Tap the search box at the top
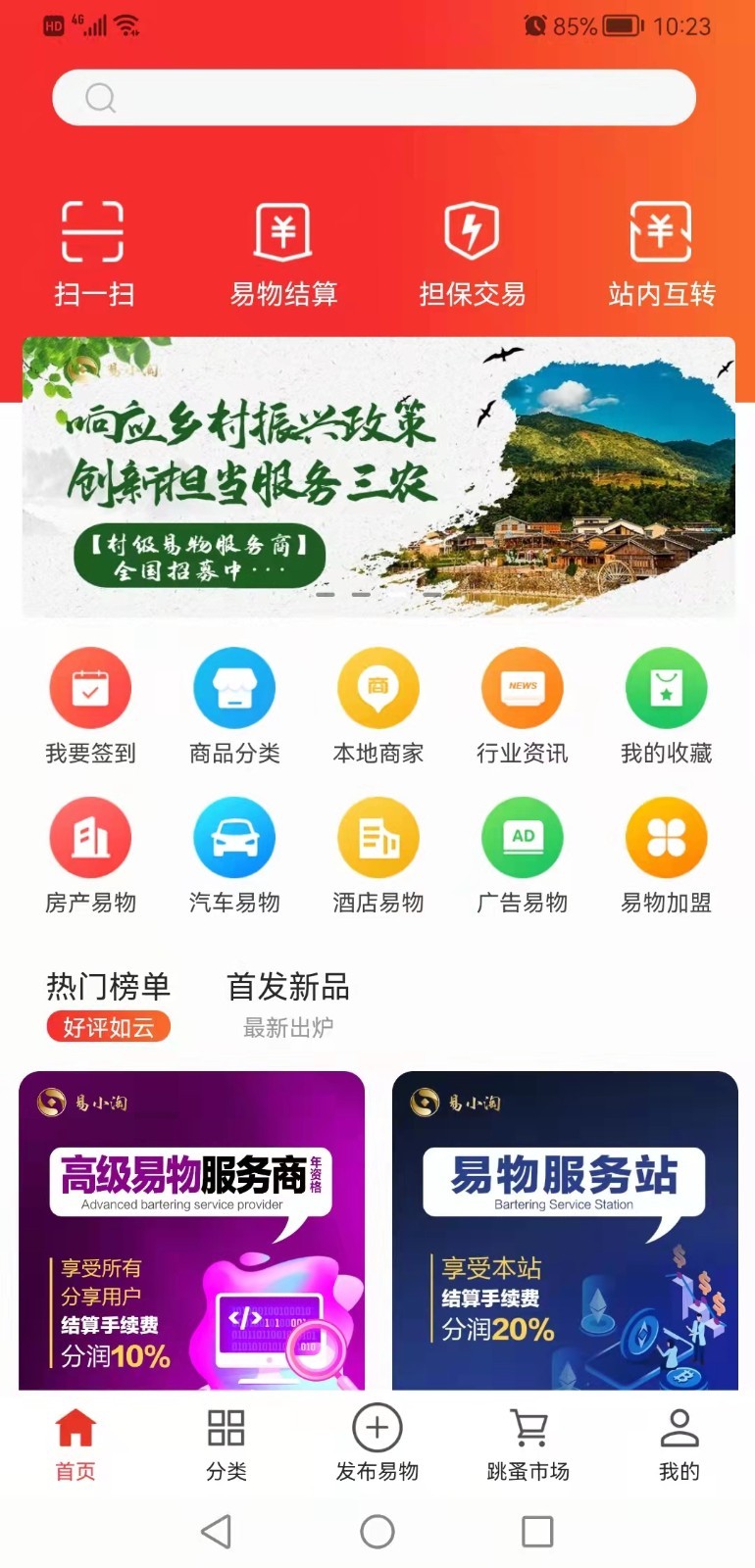This screenshot has height=1568, width=755. pyautogui.click(x=374, y=98)
